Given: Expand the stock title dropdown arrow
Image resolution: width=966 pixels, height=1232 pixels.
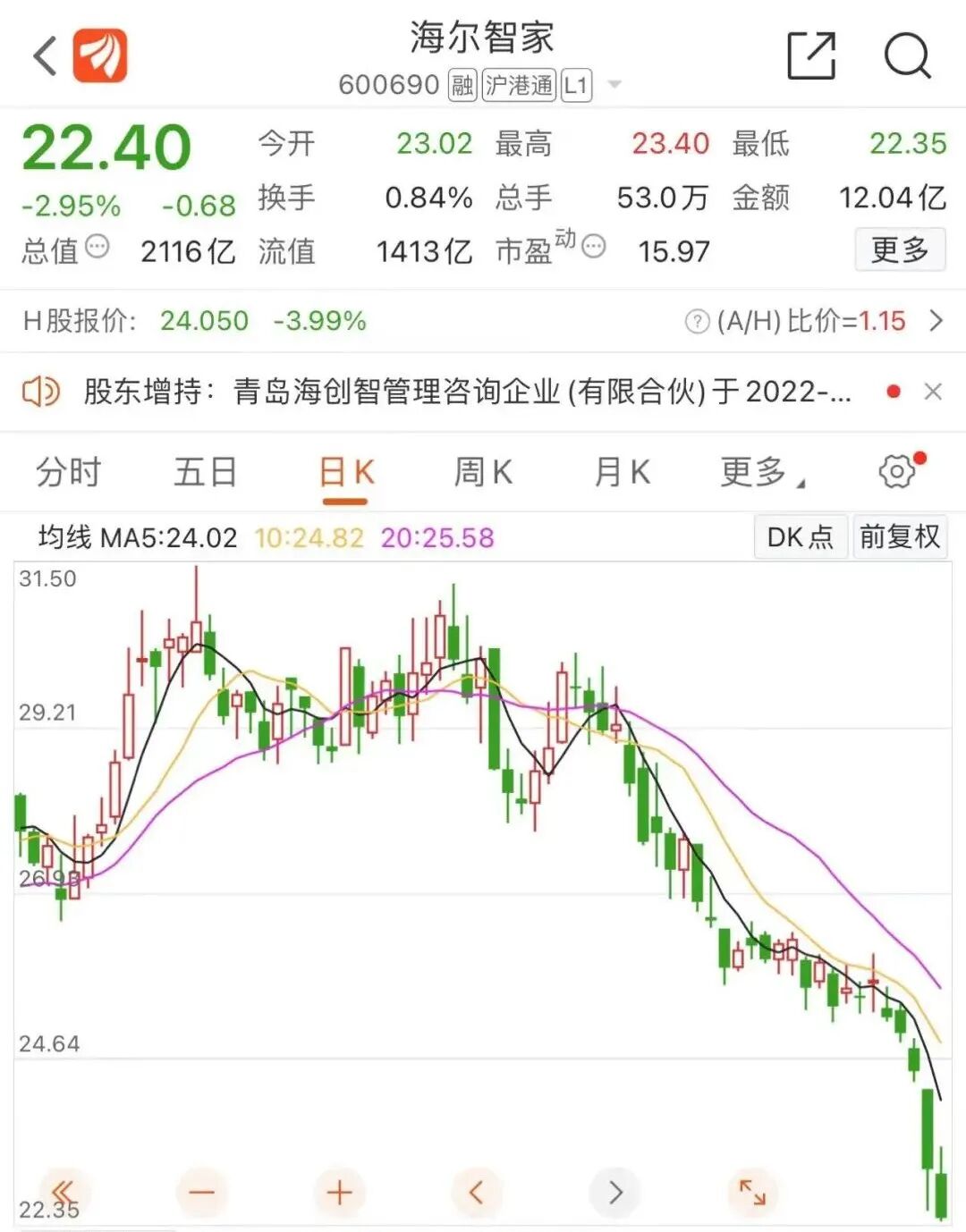Looking at the screenshot, I should (614, 85).
